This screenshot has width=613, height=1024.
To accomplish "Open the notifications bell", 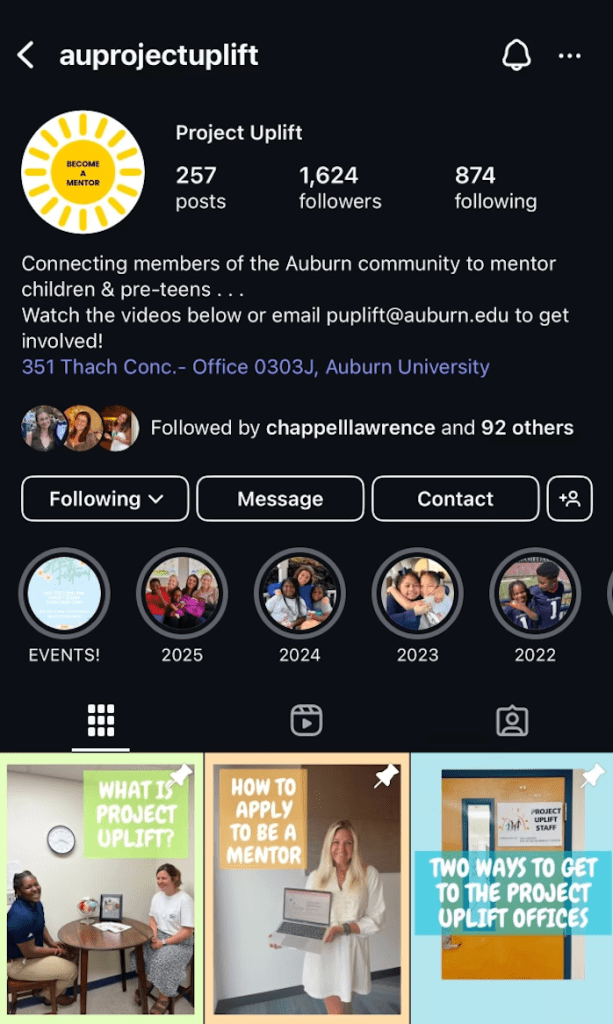I will coord(516,55).
